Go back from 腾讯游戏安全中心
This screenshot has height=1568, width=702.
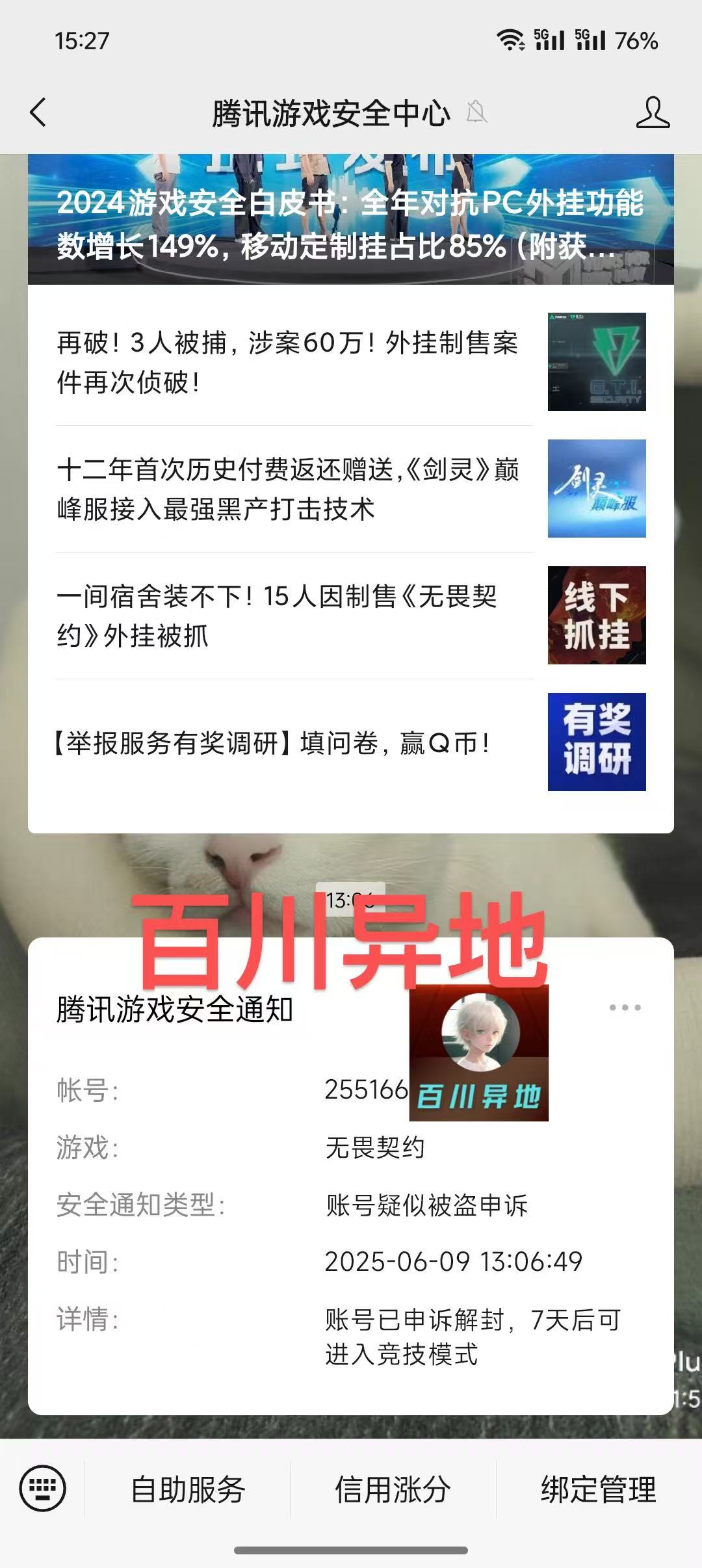(39, 112)
